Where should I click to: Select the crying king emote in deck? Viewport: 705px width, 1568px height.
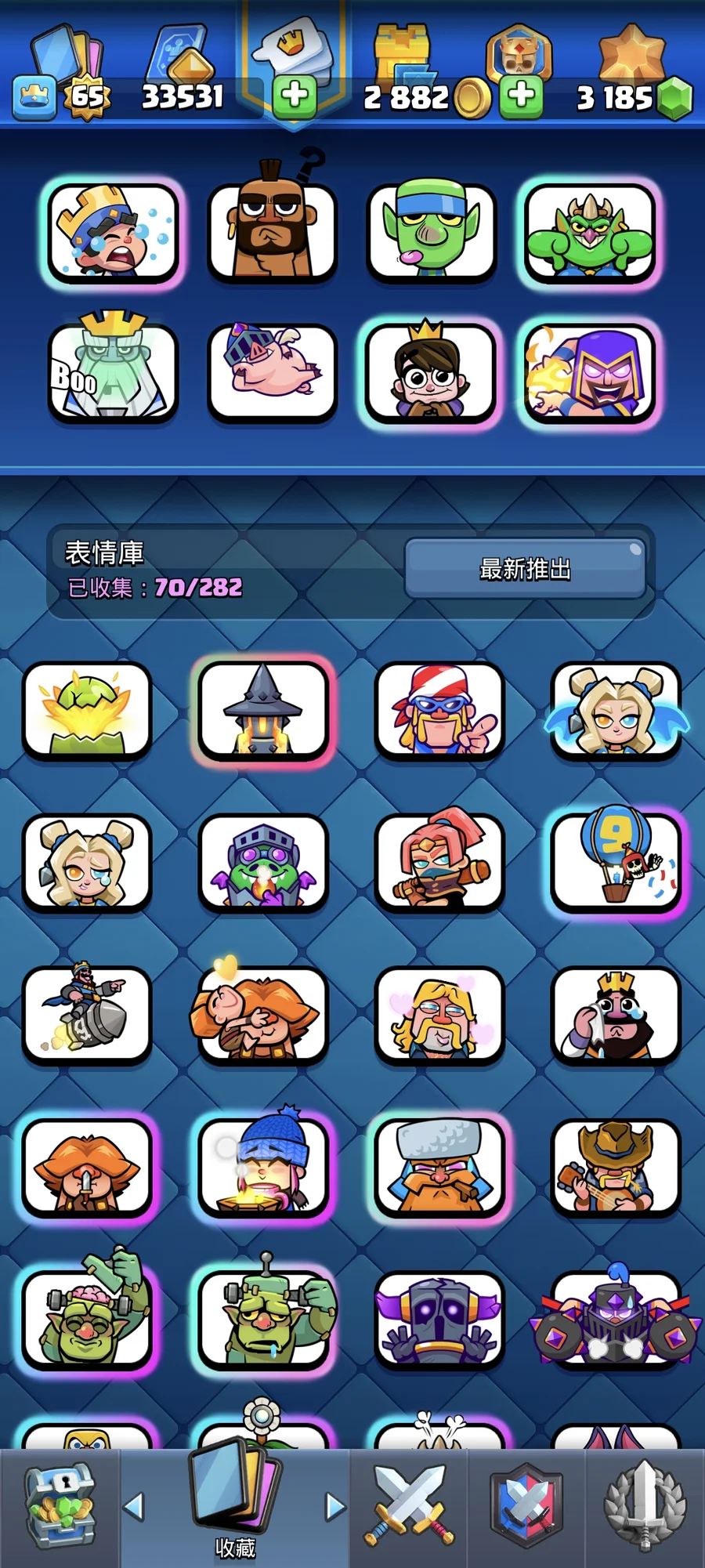click(x=114, y=233)
